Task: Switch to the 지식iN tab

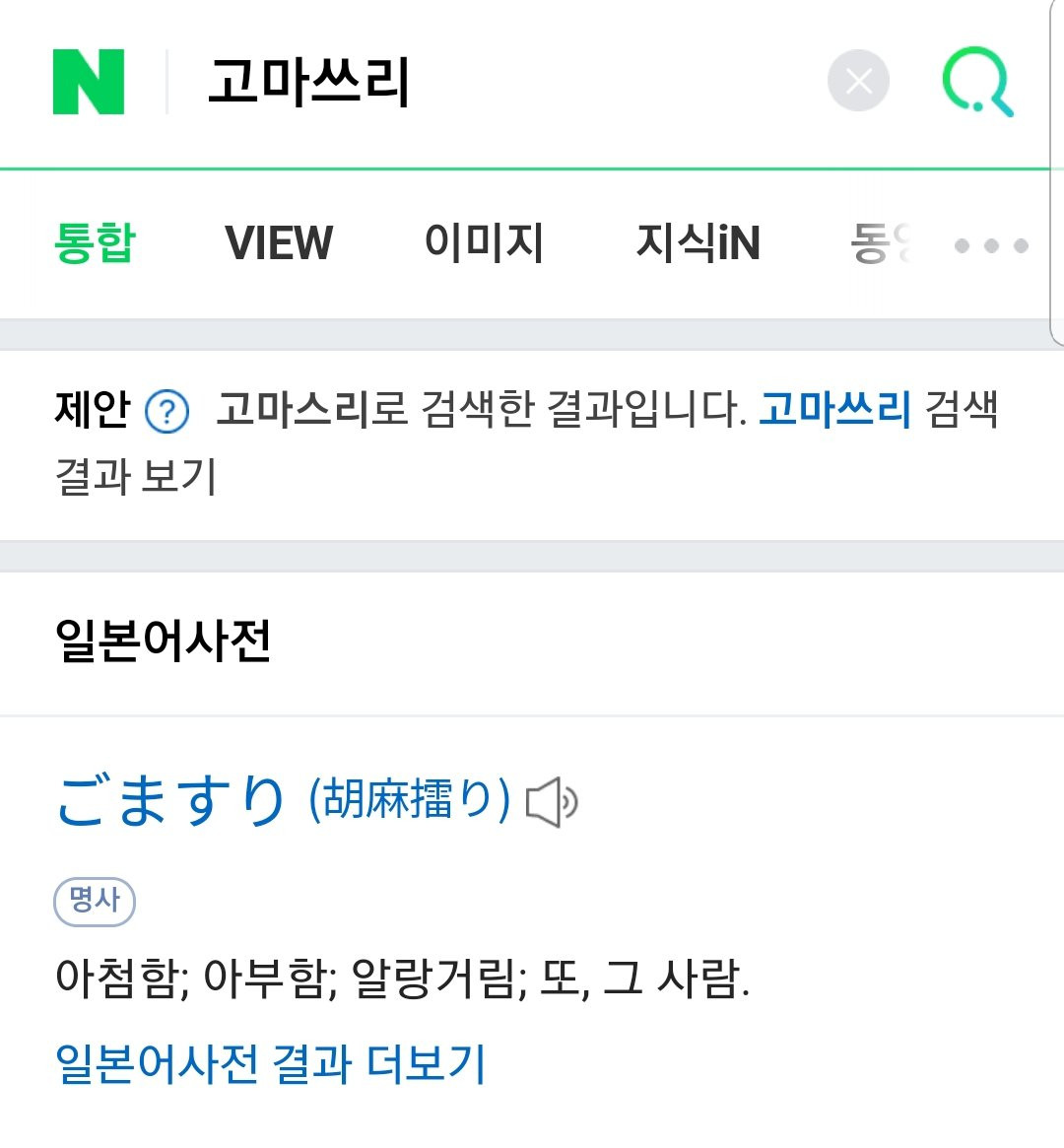Action: 698,242
